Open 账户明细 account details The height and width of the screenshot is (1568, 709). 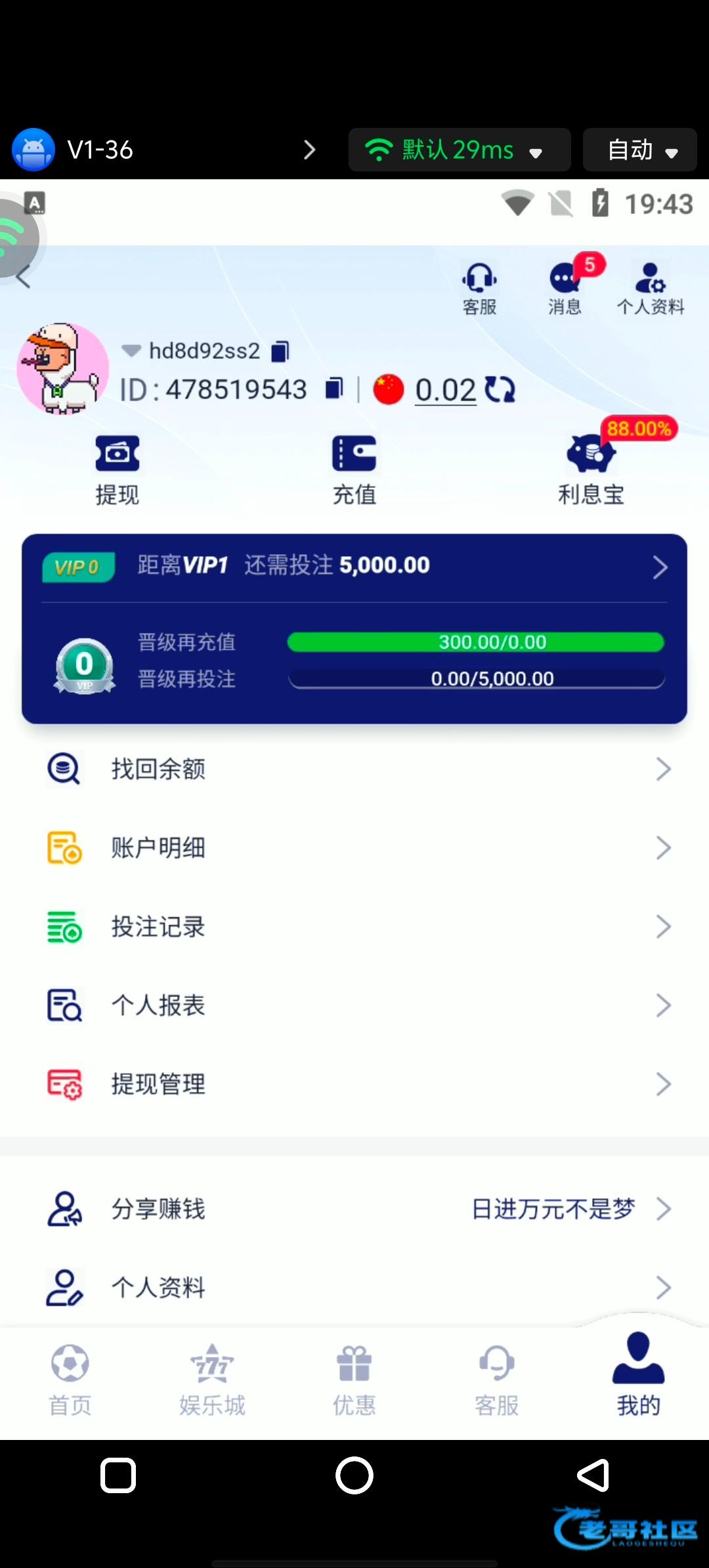(x=354, y=848)
